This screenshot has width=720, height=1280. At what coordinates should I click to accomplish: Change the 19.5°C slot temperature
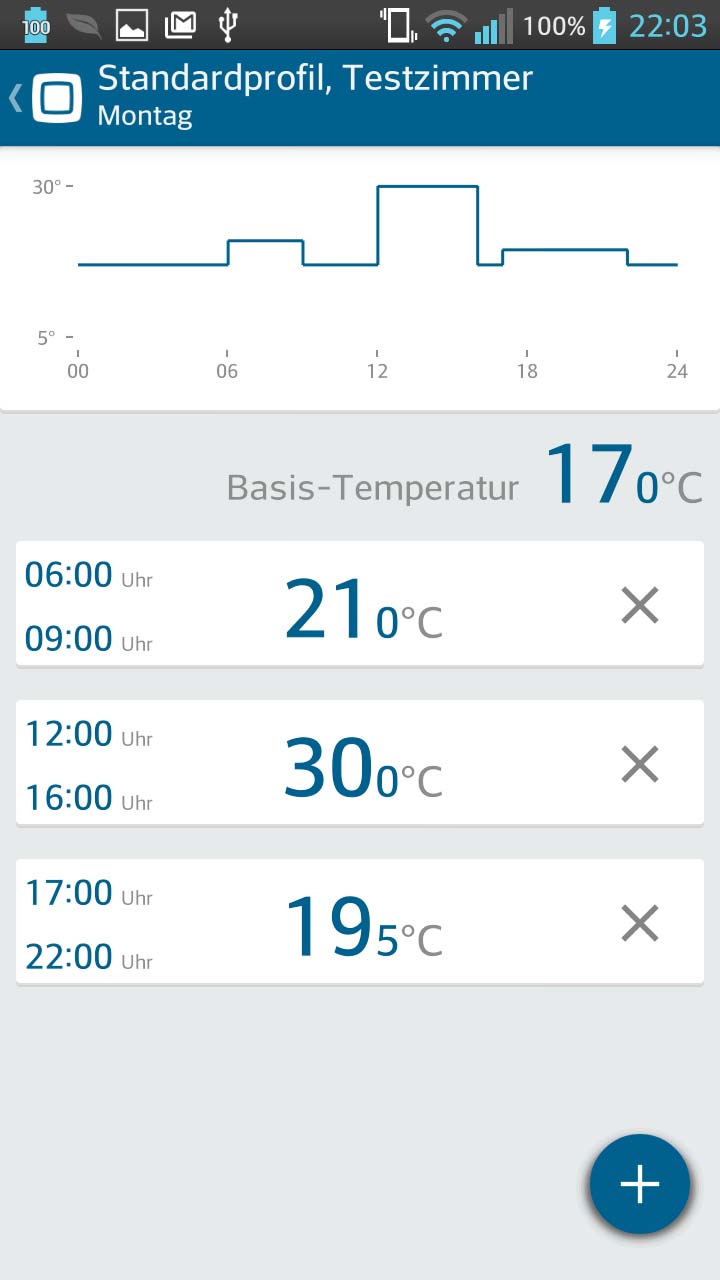364,927
